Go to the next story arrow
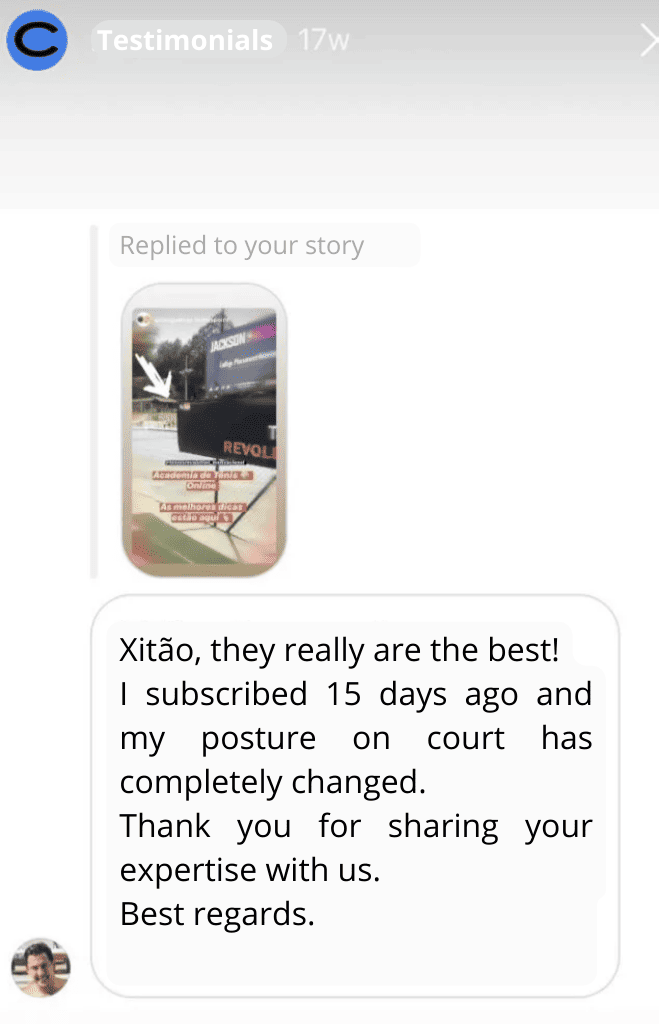 [x=648, y=41]
